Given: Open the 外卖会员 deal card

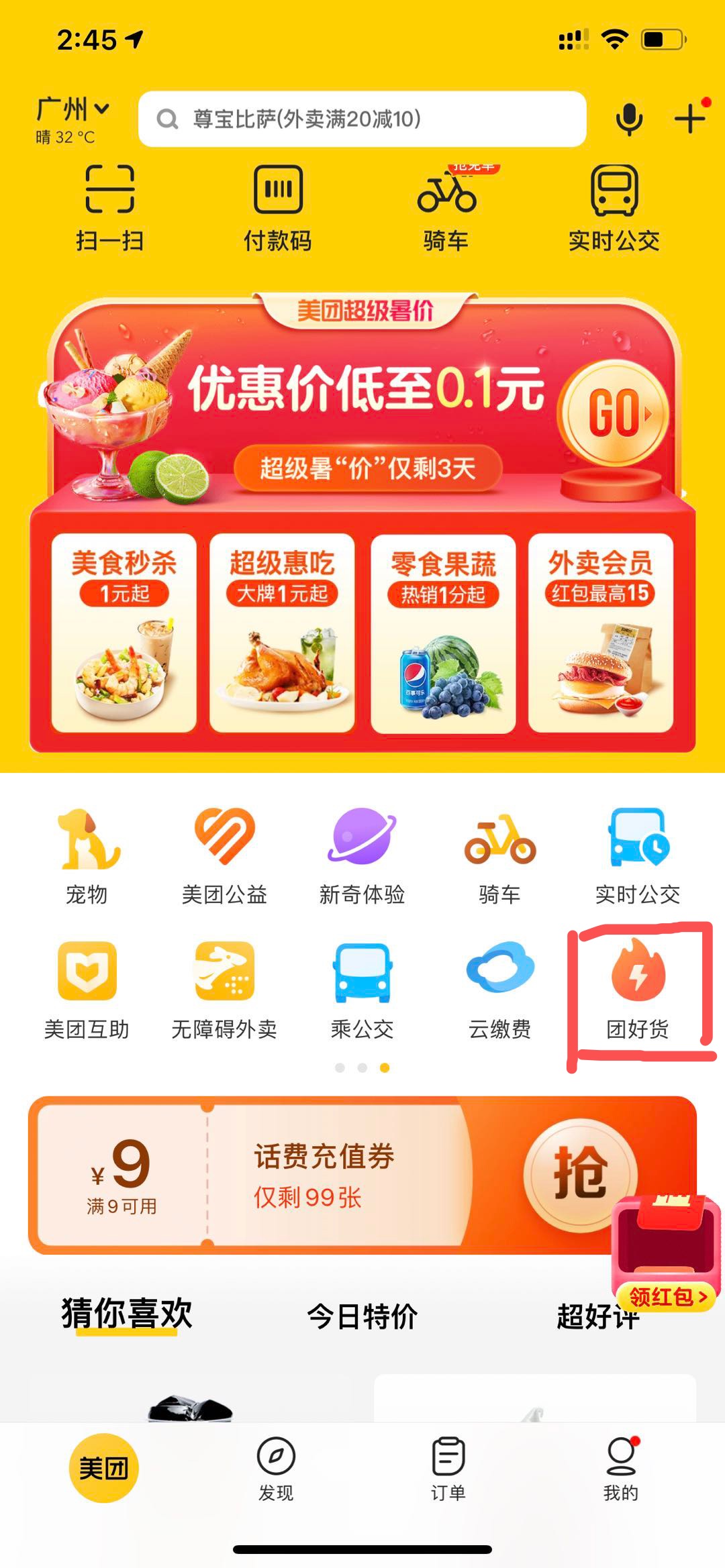Looking at the screenshot, I should pyautogui.click(x=601, y=632).
